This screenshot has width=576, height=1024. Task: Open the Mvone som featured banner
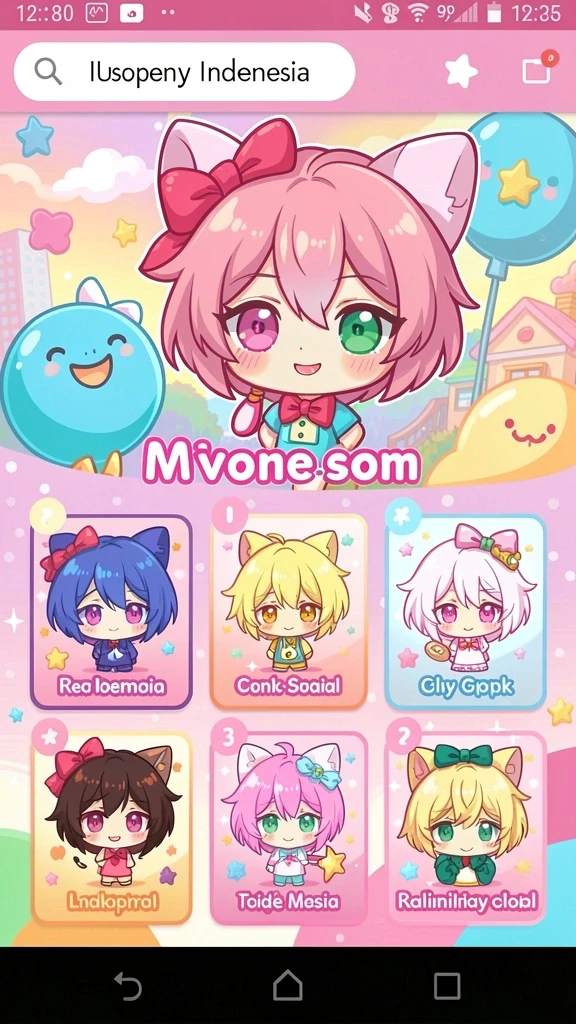click(x=288, y=300)
